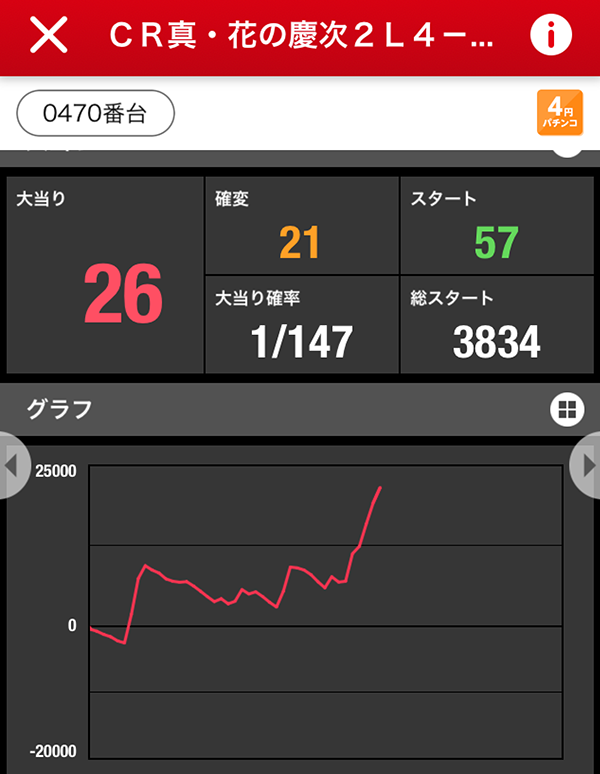The image size is (600, 774).
Task: Open the grid view icon beside グラフ
Action: click(566, 408)
